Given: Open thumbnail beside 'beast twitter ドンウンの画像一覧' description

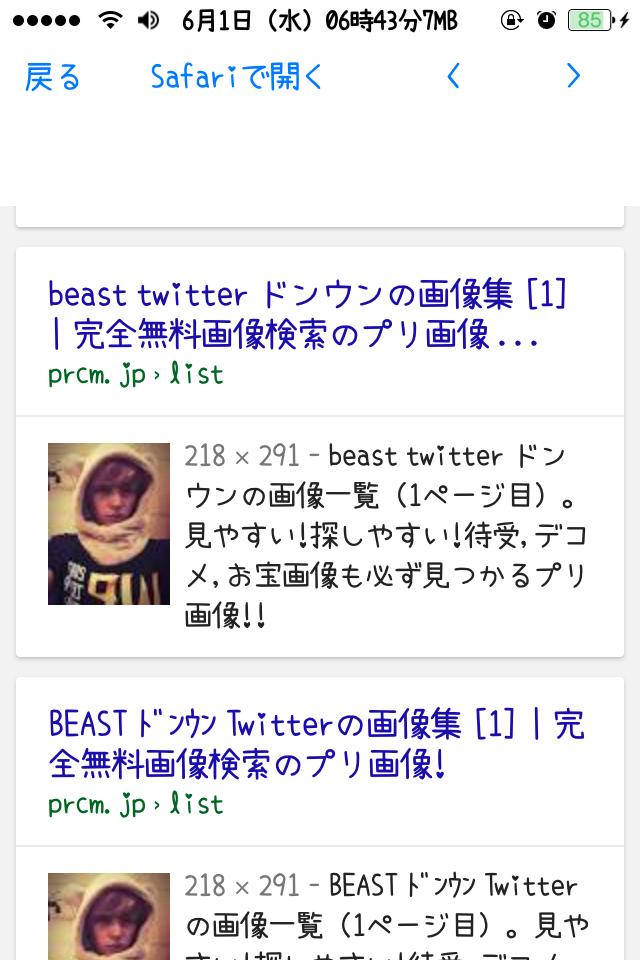Looking at the screenshot, I should tap(109, 524).
